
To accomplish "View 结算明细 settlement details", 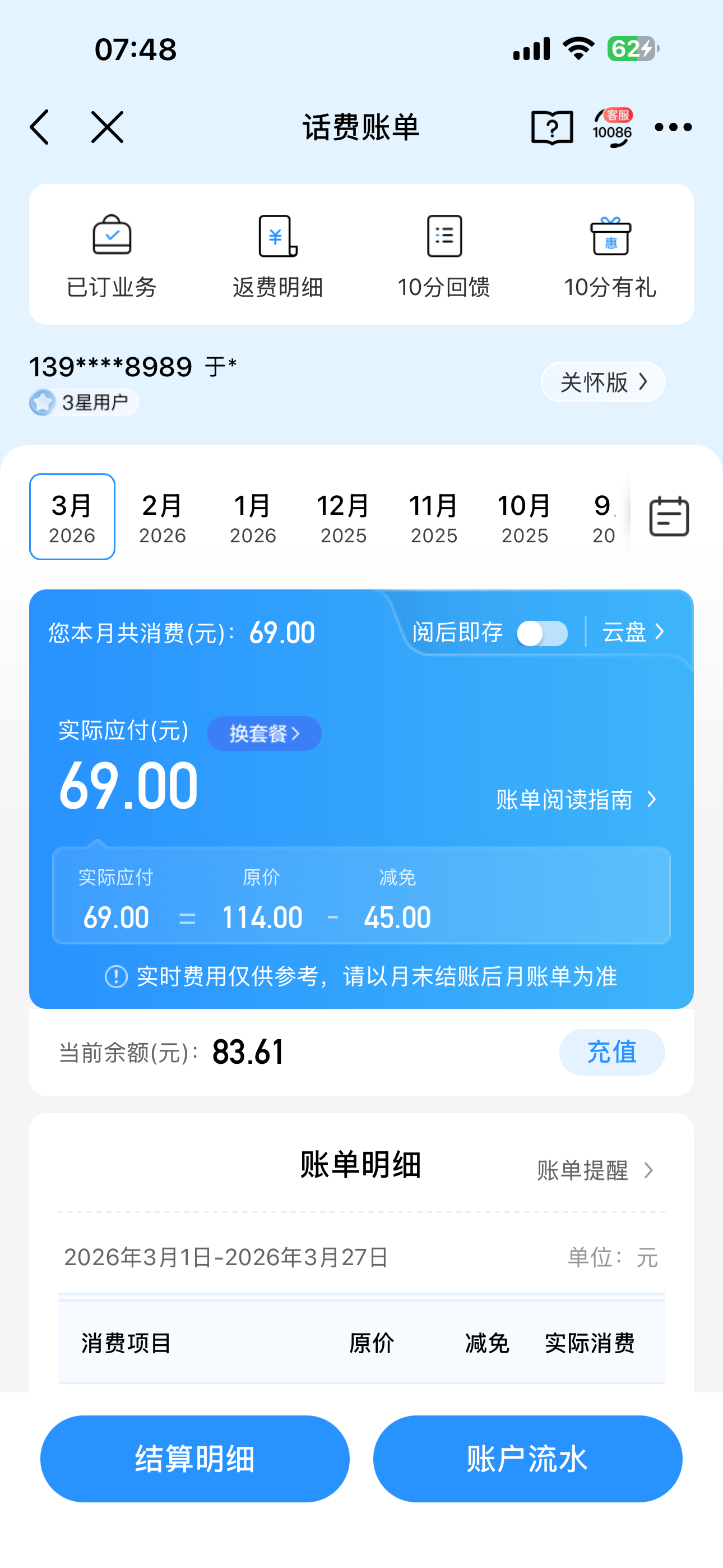I will 194,1459.
